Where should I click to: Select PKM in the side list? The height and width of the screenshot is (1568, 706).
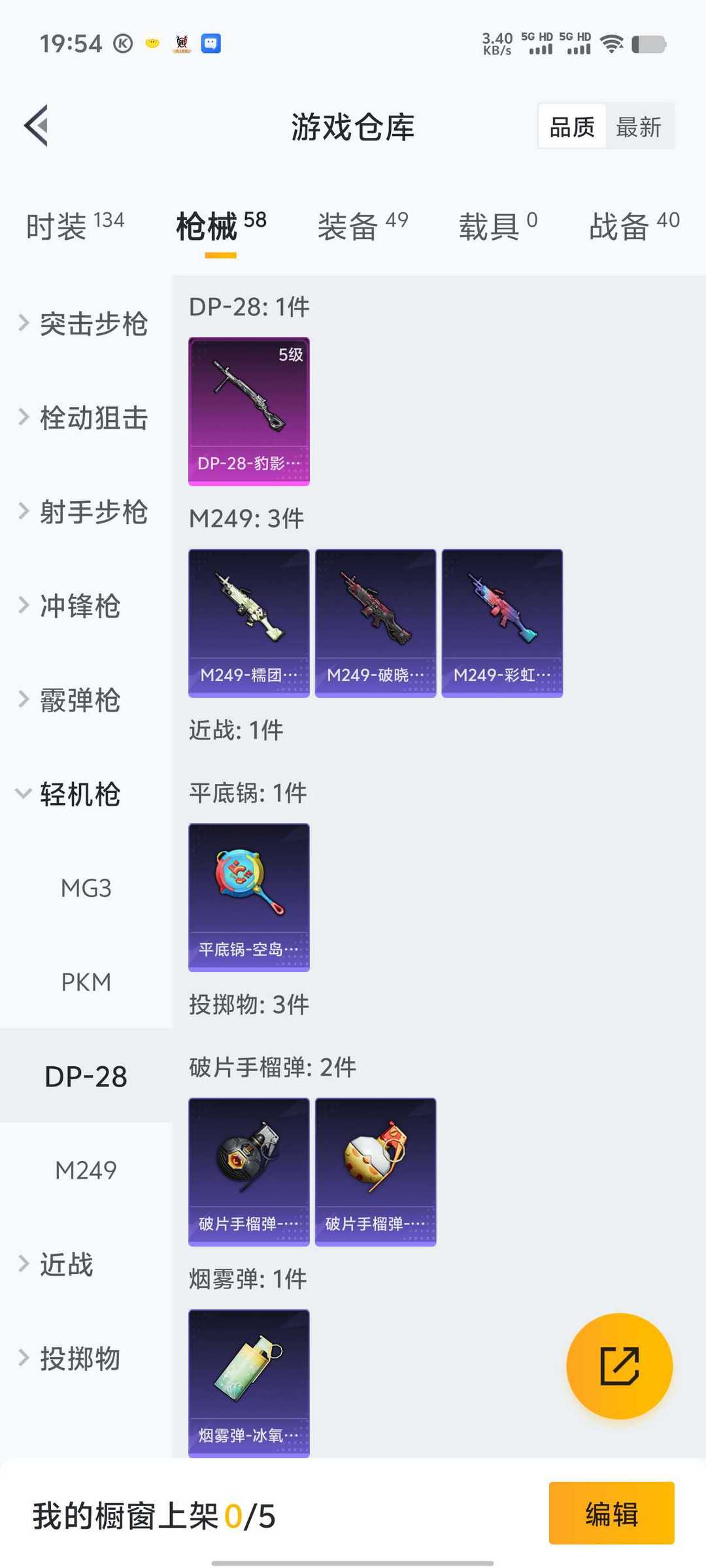[86, 982]
